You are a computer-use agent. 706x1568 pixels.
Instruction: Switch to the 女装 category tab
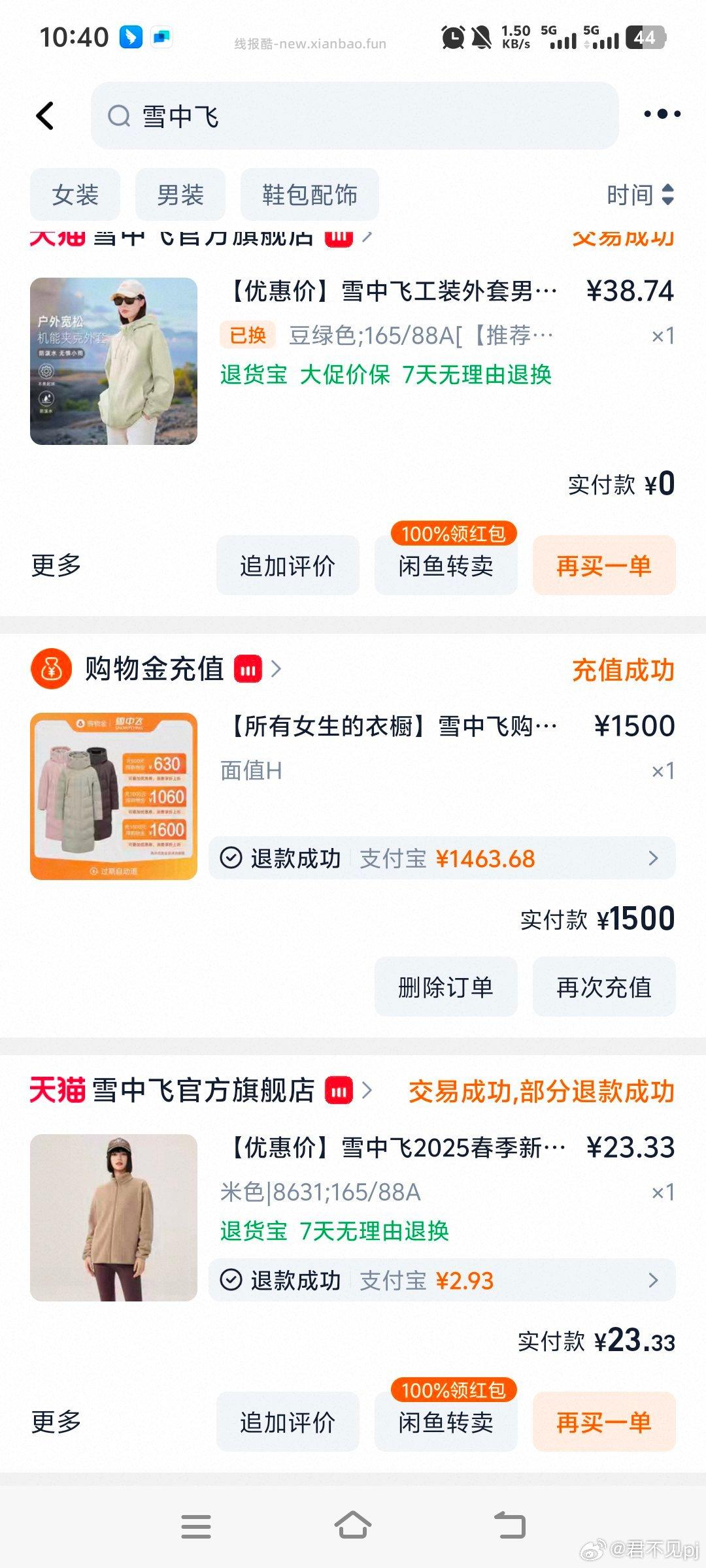[x=74, y=194]
